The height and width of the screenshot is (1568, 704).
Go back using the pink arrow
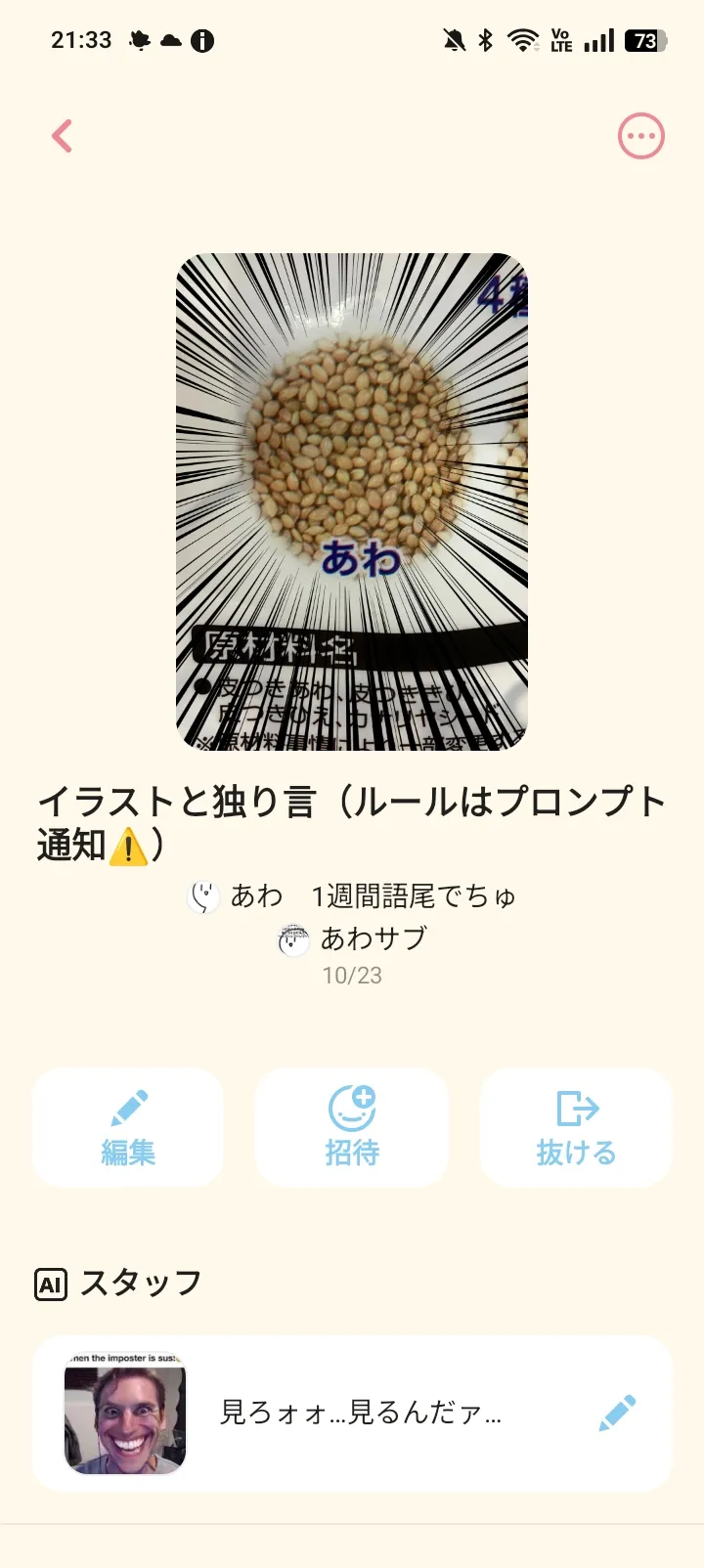click(x=63, y=136)
